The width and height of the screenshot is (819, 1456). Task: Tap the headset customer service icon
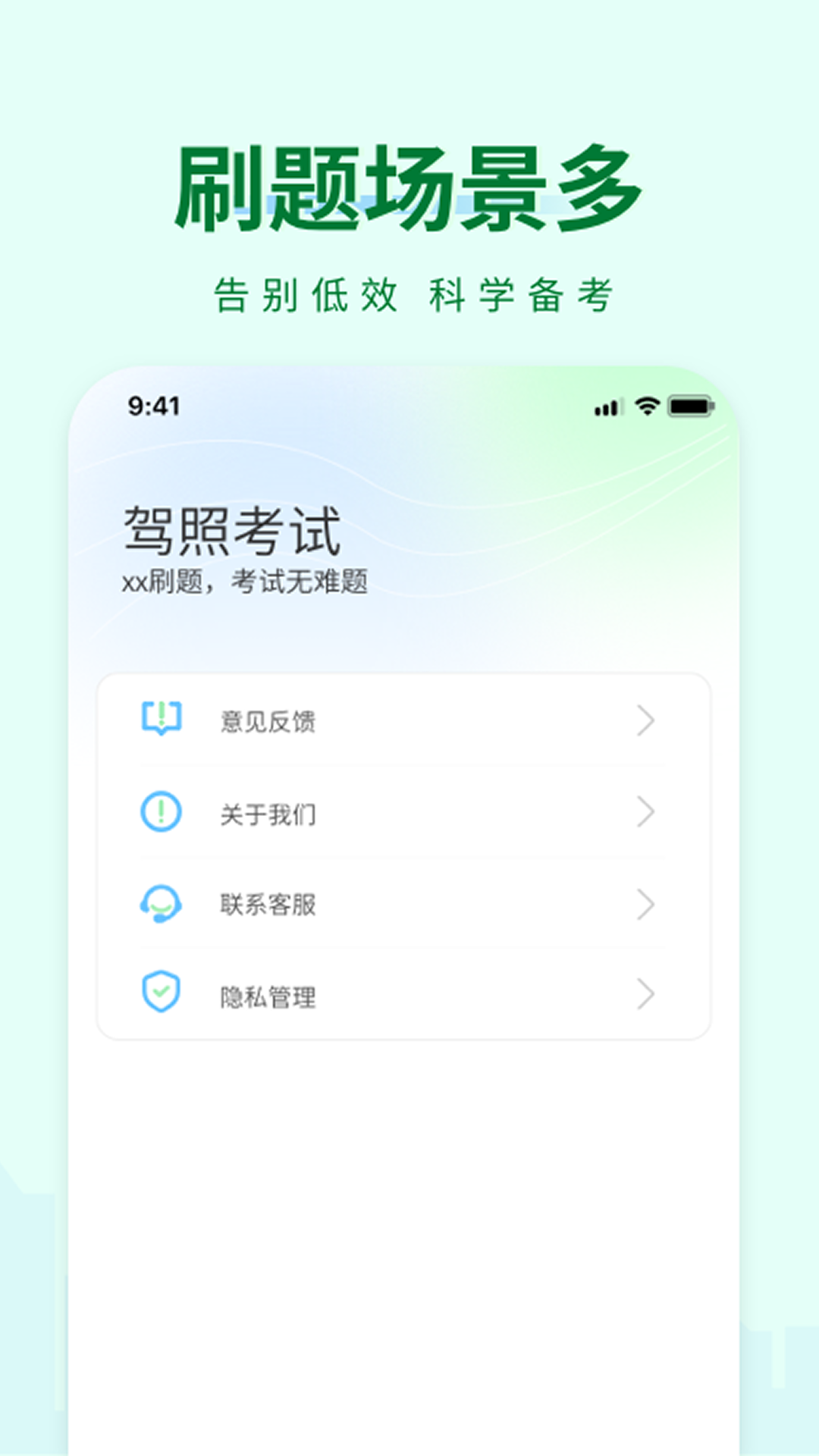pyautogui.click(x=159, y=905)
